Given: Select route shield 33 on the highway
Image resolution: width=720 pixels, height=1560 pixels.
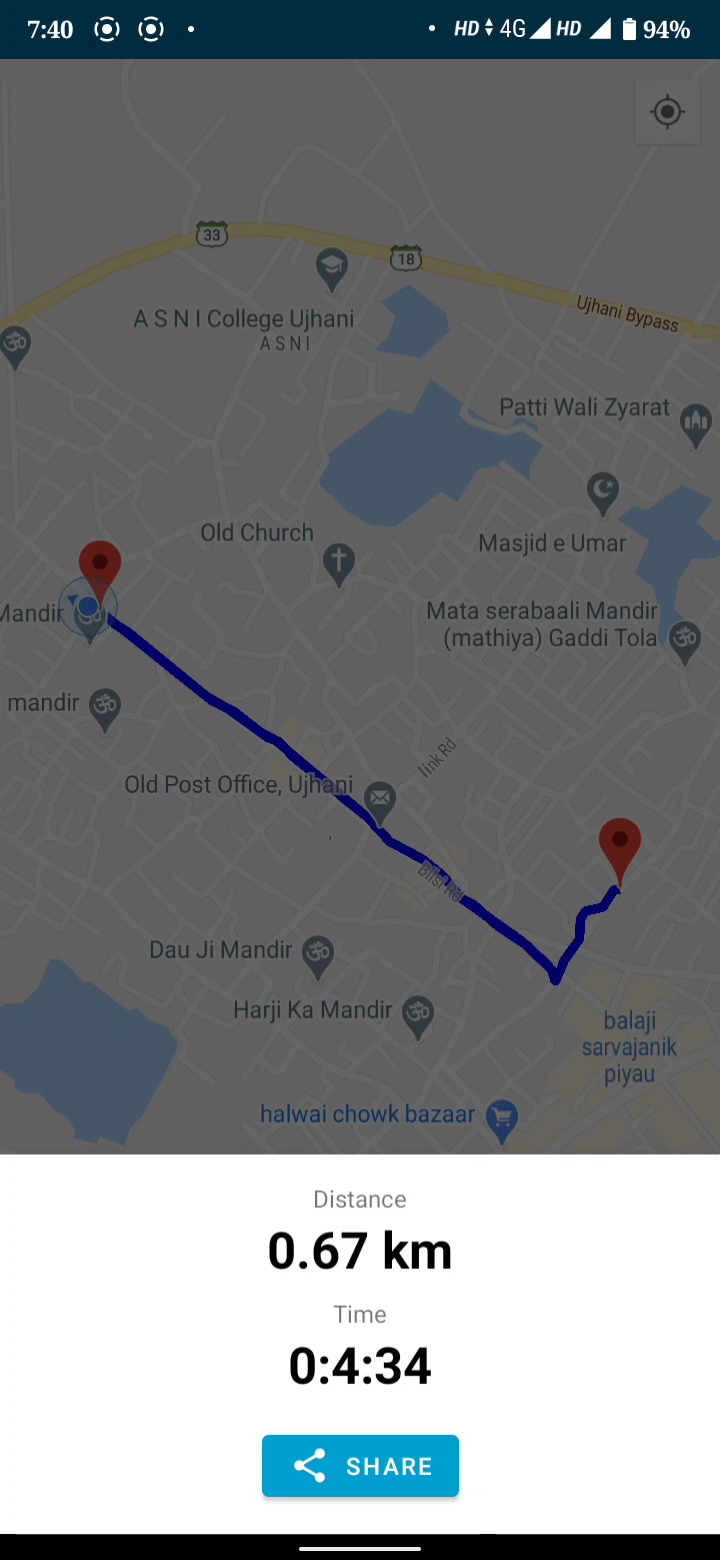Looking at the screenshot, I should click(x=211, y=233).
